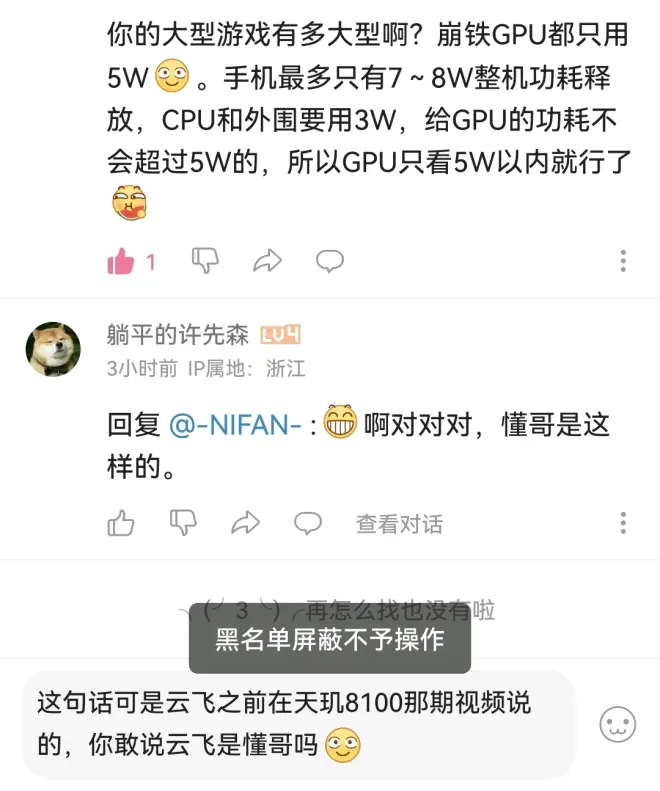Open more options for the GPU power comment
660x791 pixels.
point(623,262)
